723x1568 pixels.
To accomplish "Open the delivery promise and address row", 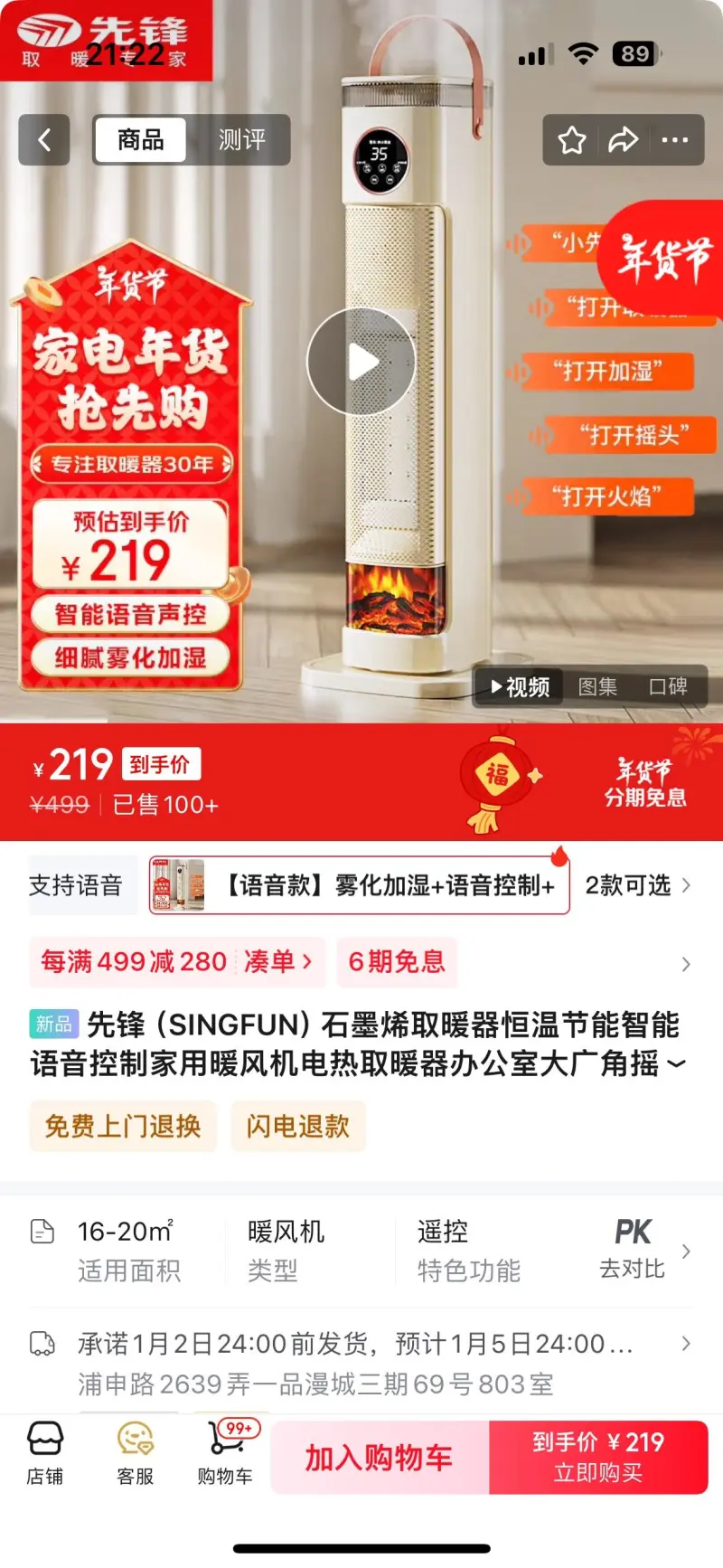I will (361, 1362).
